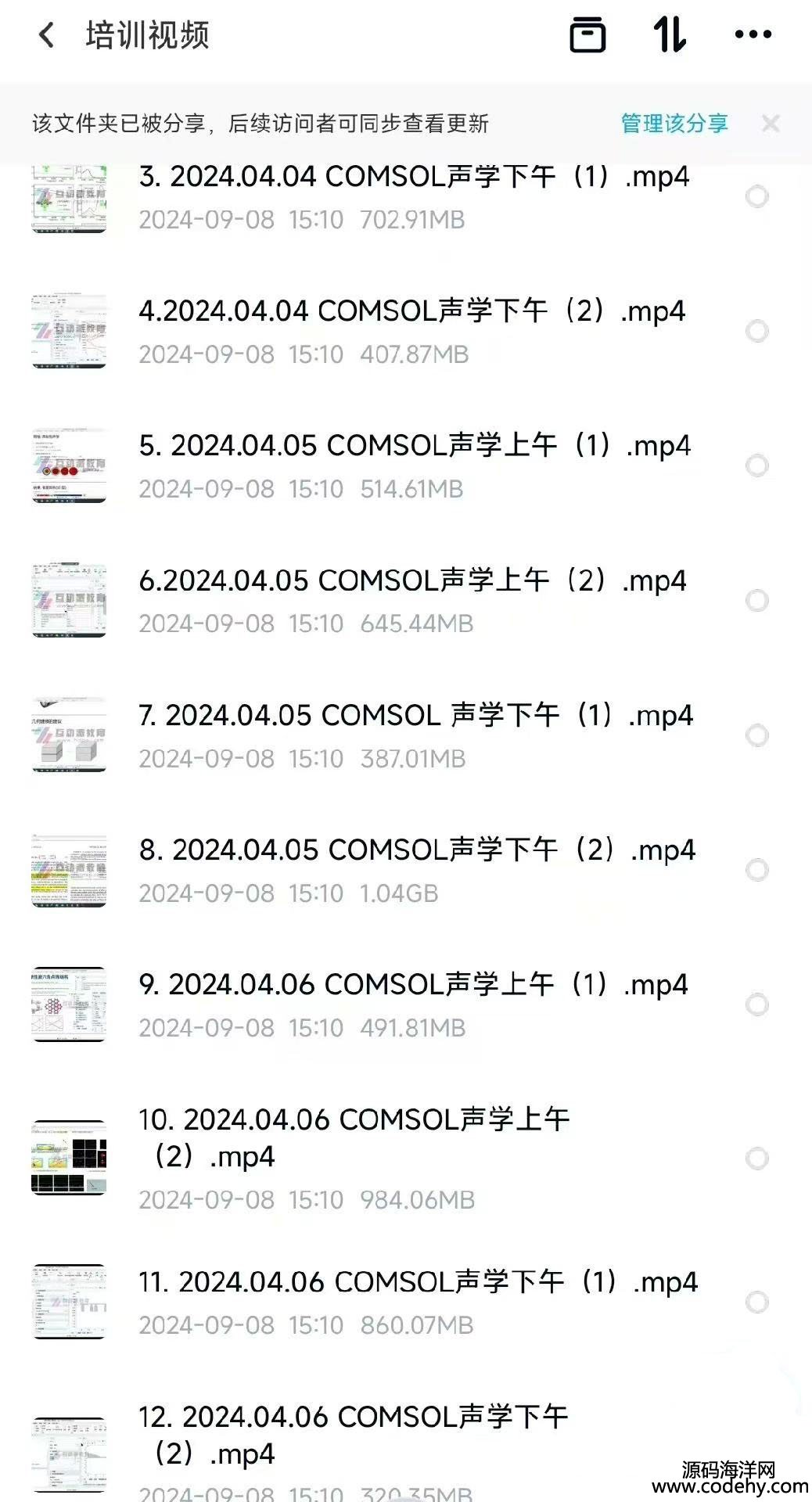Open video 12. 2024.04.06 COMSOL声学下午（2）
The image size is (812, 1502).
[353, 1435]
